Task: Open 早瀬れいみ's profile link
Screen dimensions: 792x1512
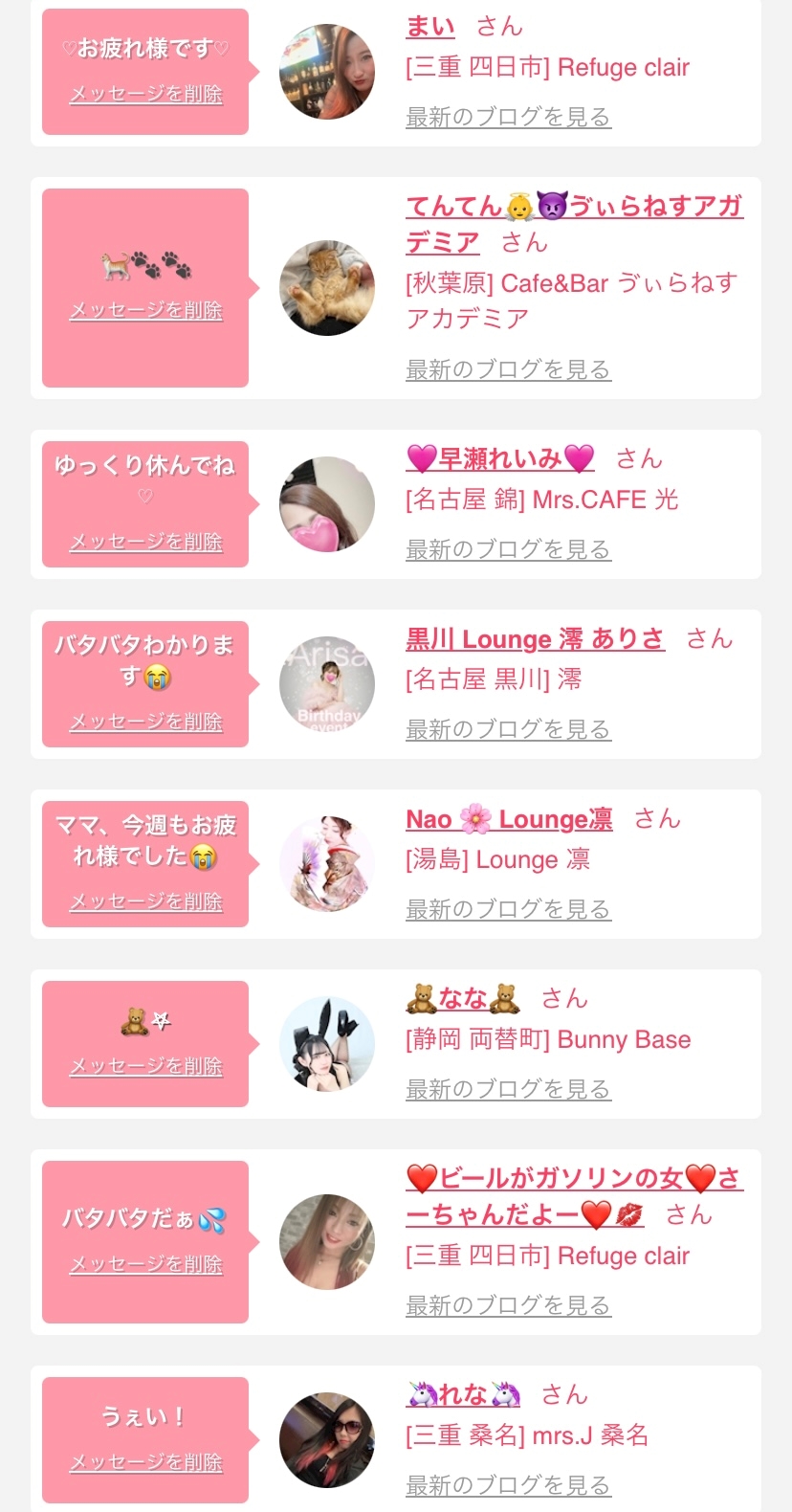Action: click(x=500, y=458)
